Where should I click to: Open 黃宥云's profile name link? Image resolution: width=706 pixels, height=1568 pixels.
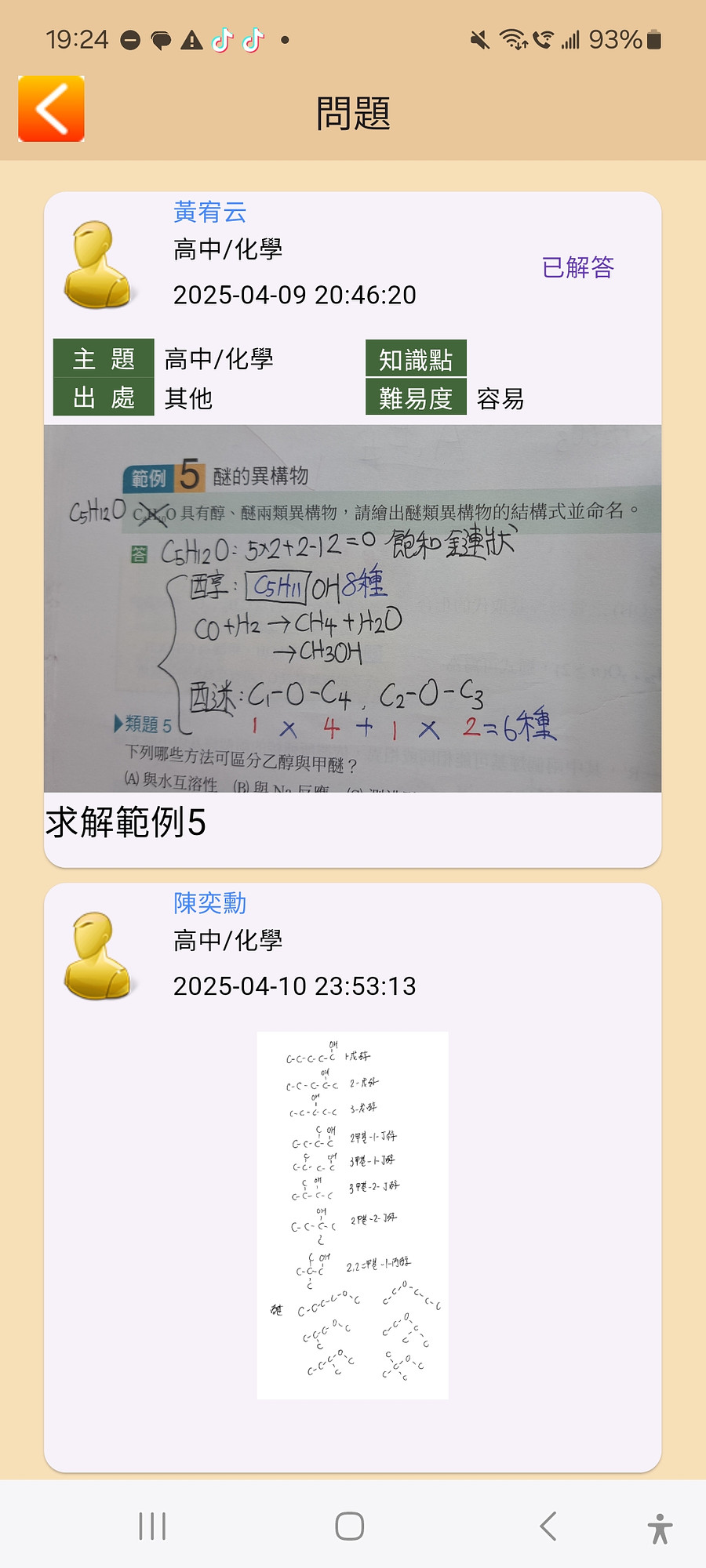209,212
